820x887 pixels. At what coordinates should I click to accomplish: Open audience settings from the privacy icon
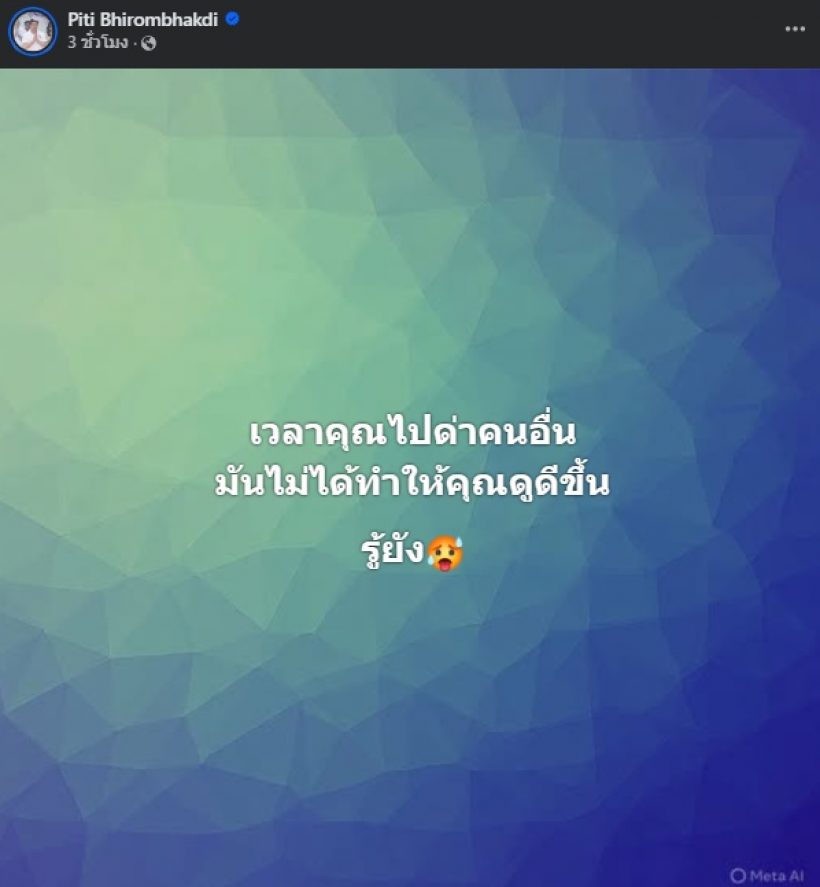pos(150,43)
